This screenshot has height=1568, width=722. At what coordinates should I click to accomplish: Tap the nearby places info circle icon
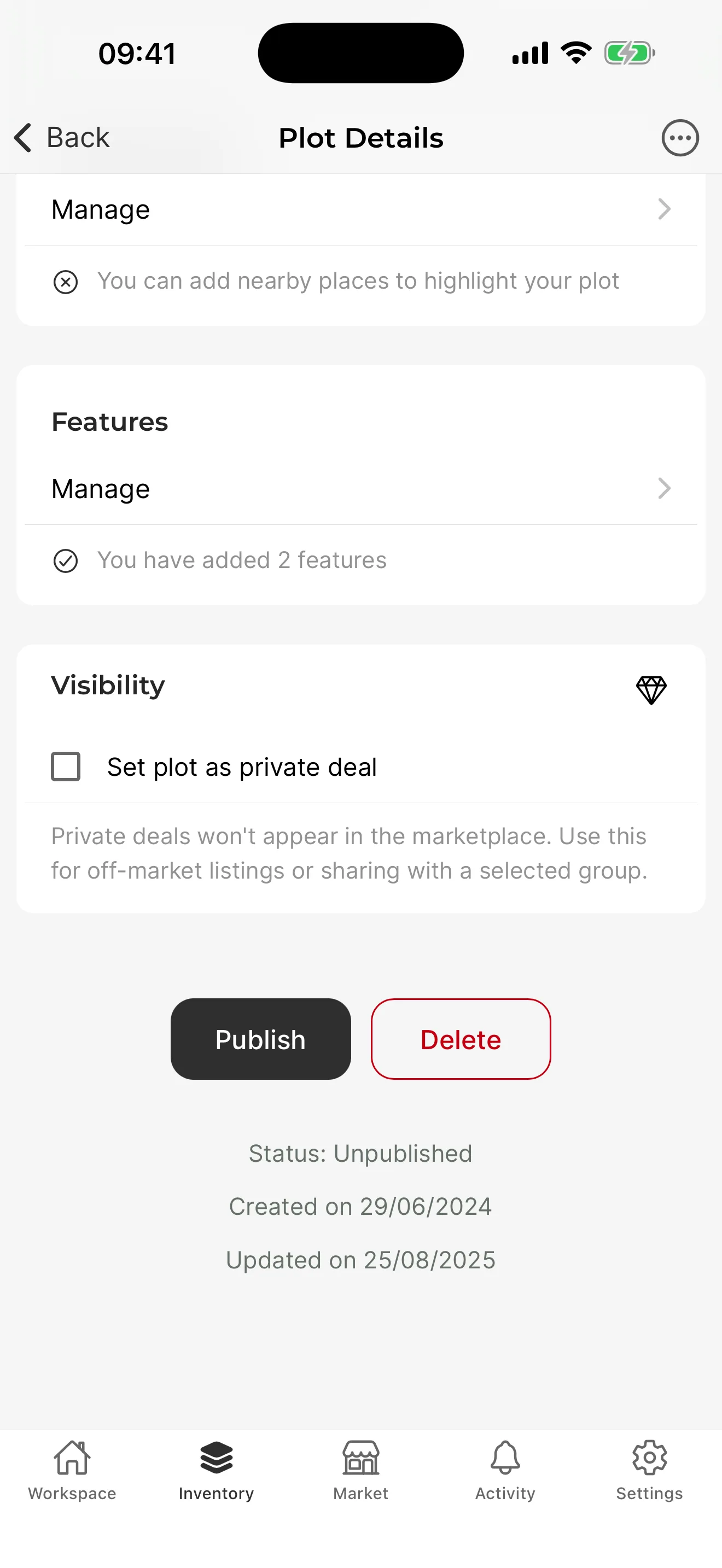click(65, 281)
